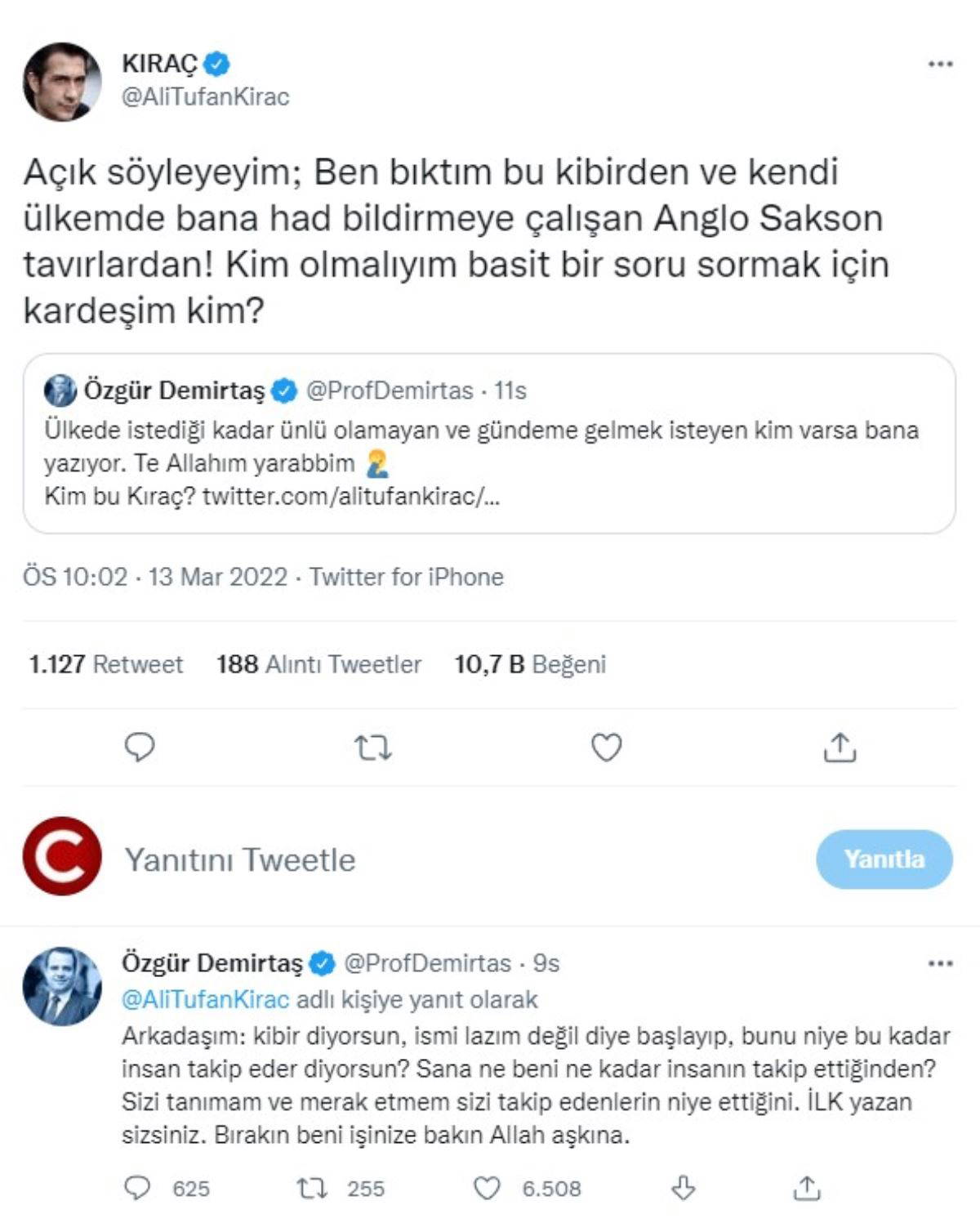View the 188 Alıntı Tweetler
The width and height of the screenshot is (980, 1223).
pos(318,664)
